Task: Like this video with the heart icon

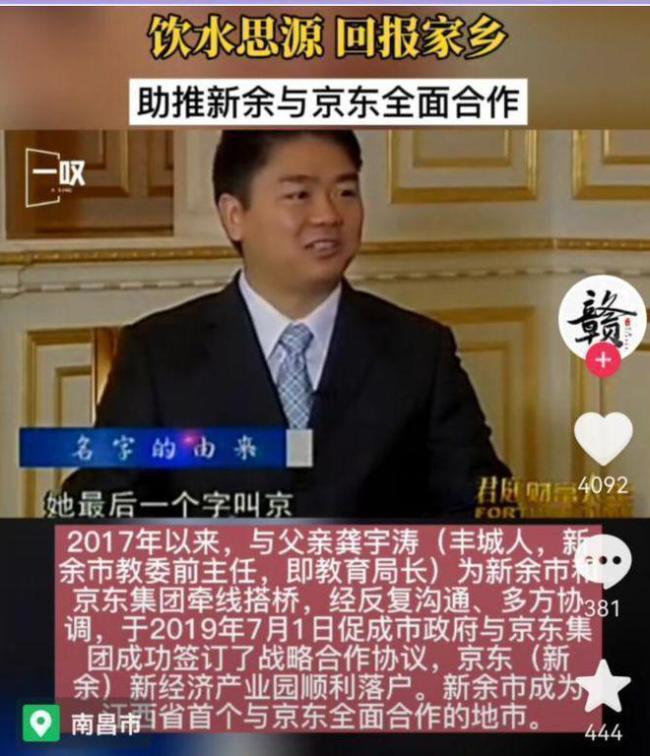Action: [x=602, y=439]
